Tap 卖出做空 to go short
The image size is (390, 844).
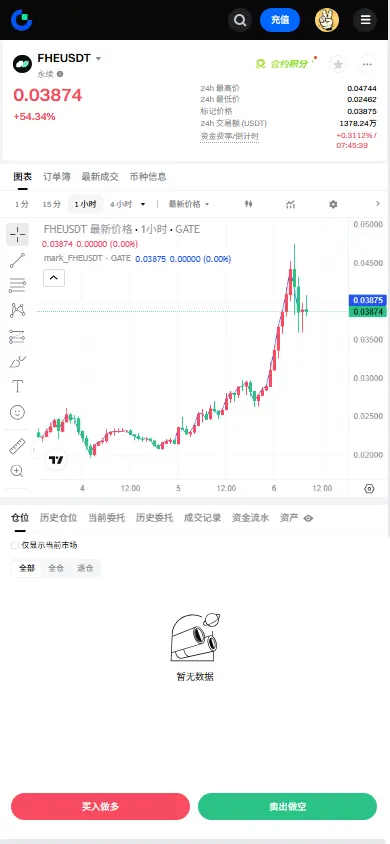tap(287, 806)
